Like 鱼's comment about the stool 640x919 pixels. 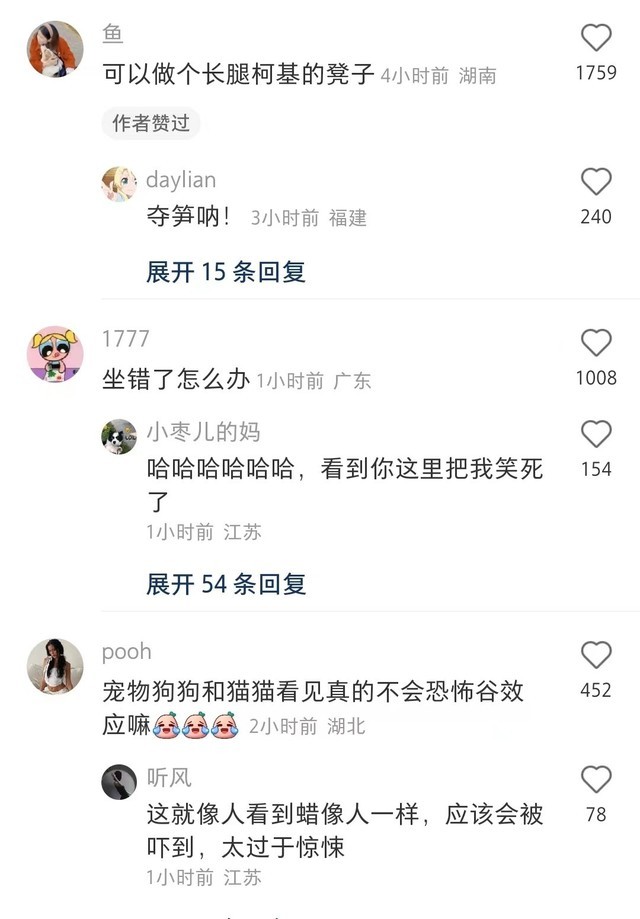point(596,38)
